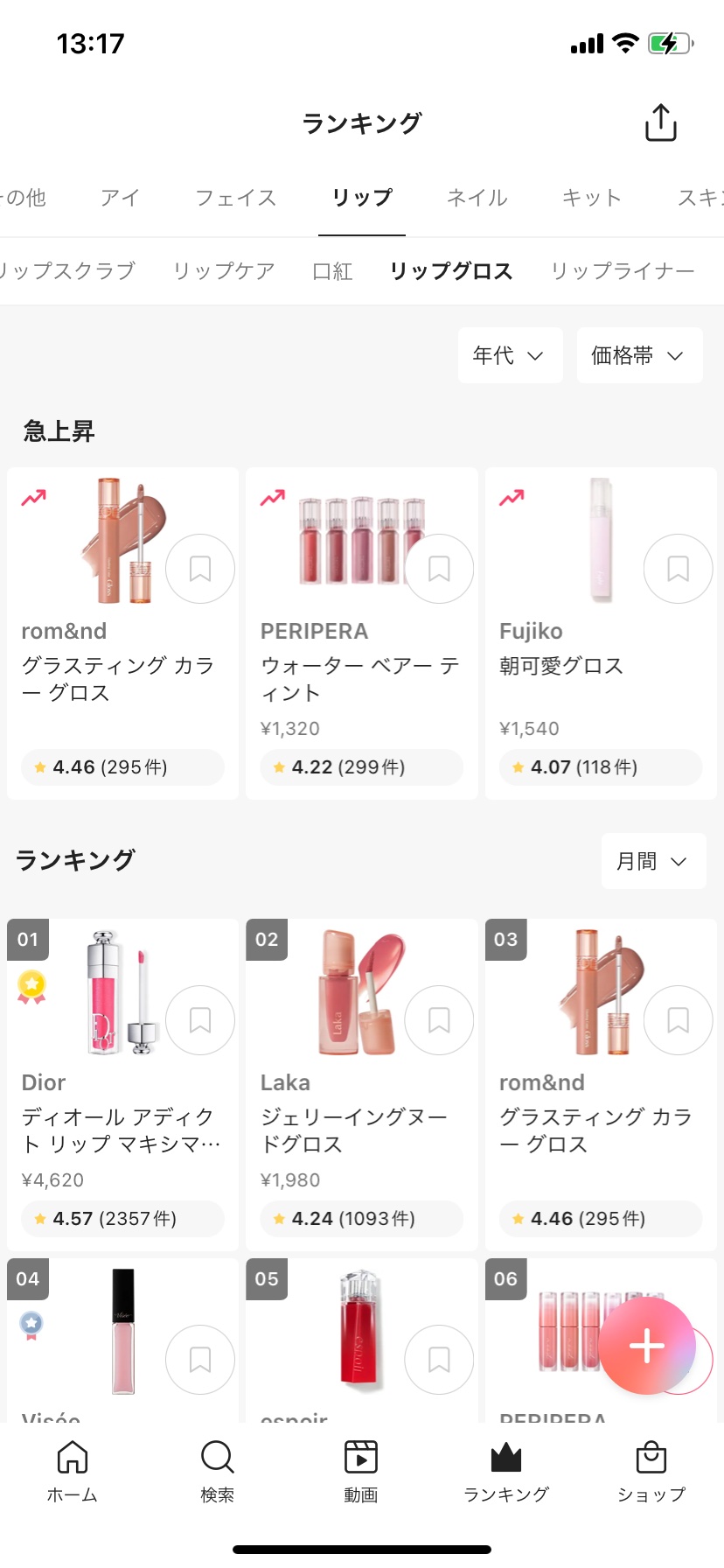Open the espoir red gloss product thumbnail
This screenshot has height=1568, width=724.
(x=361, y=1330)
